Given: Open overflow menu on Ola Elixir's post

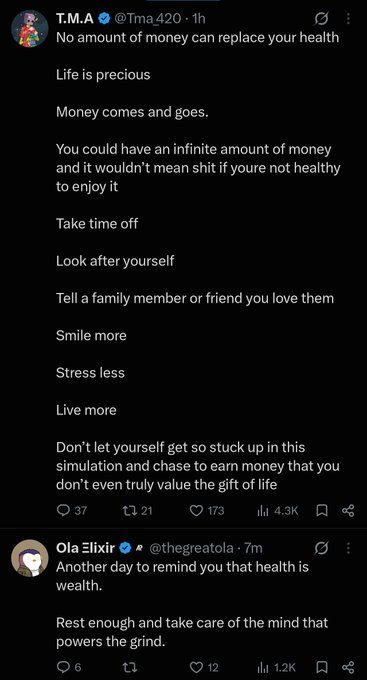Looking at the screenshot, I should 348,548.
